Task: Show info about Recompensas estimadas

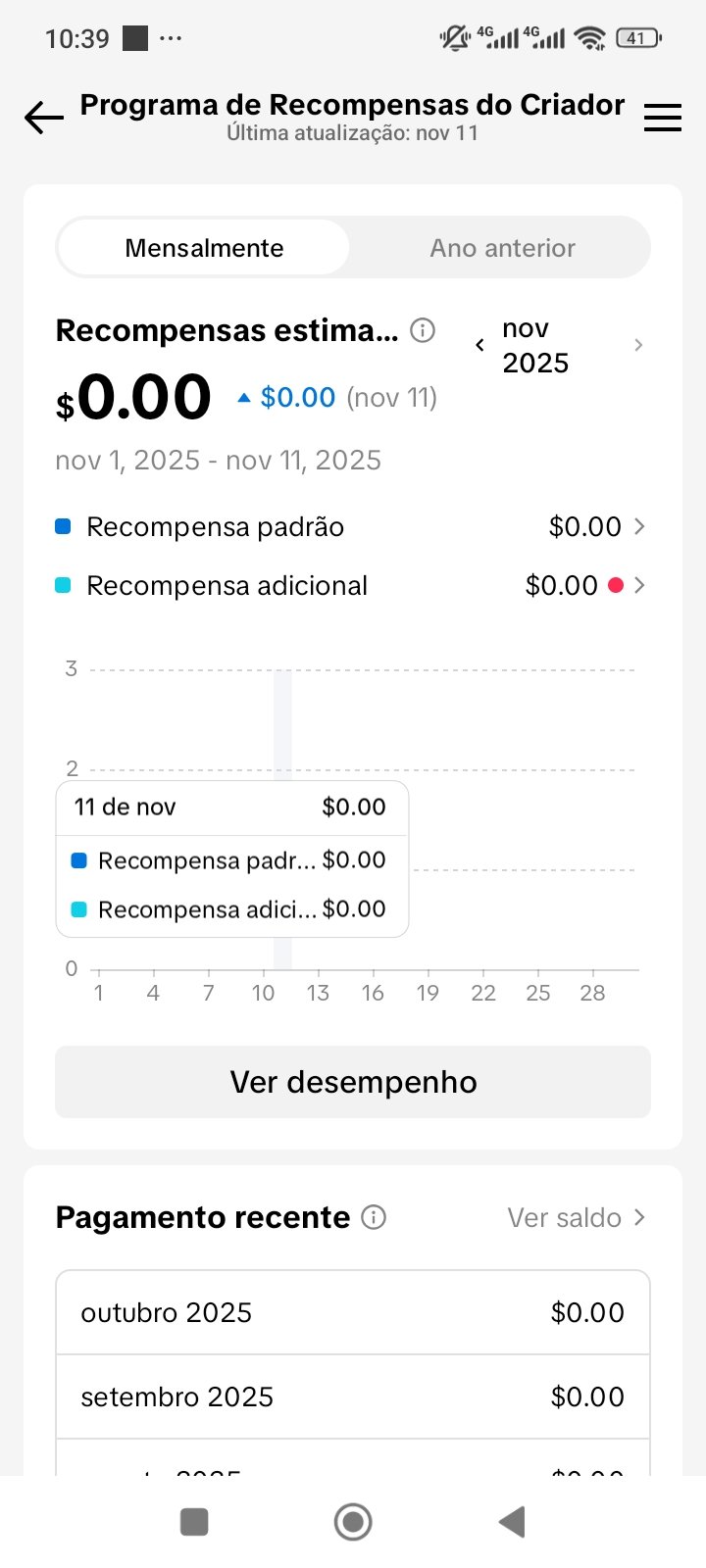Action: 423,330
